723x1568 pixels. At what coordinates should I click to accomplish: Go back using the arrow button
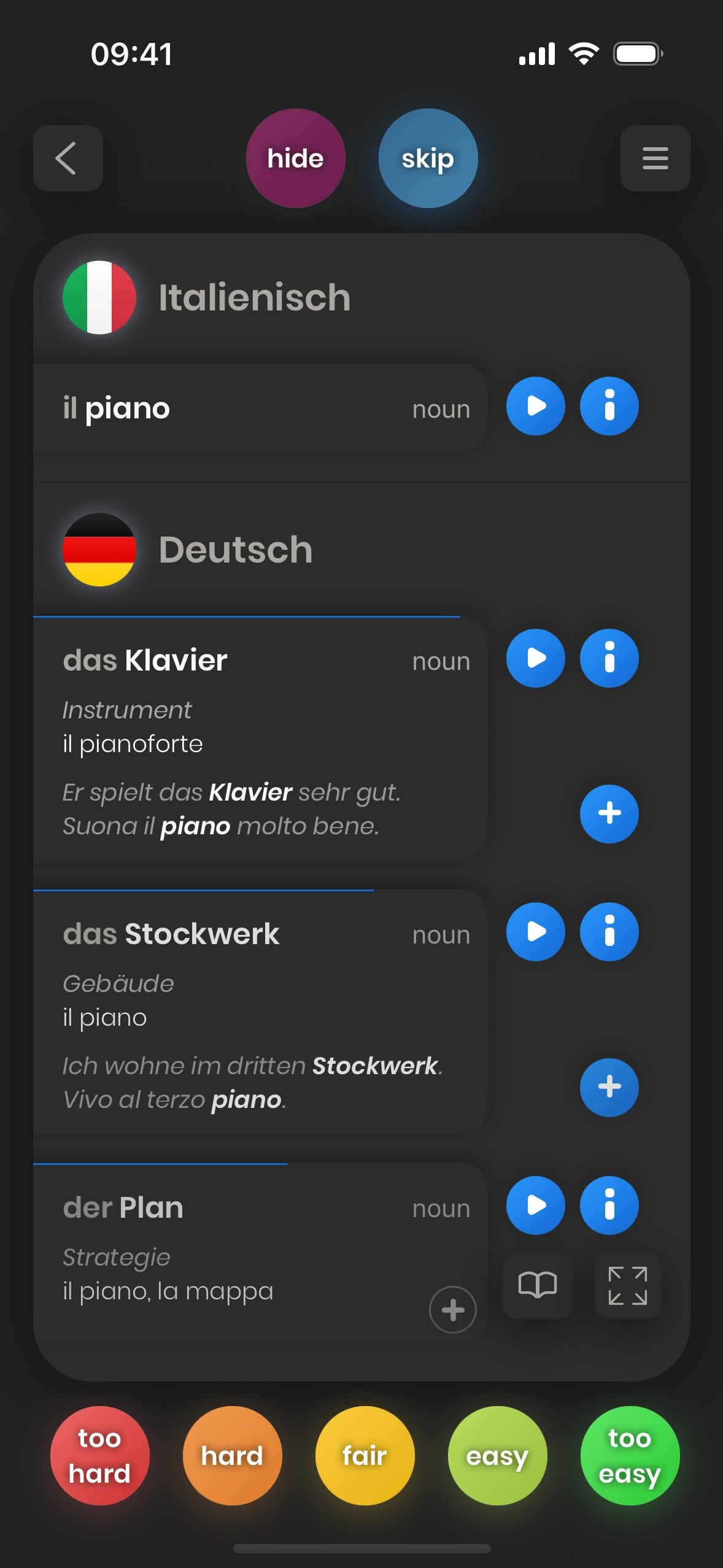coord(68,158)
